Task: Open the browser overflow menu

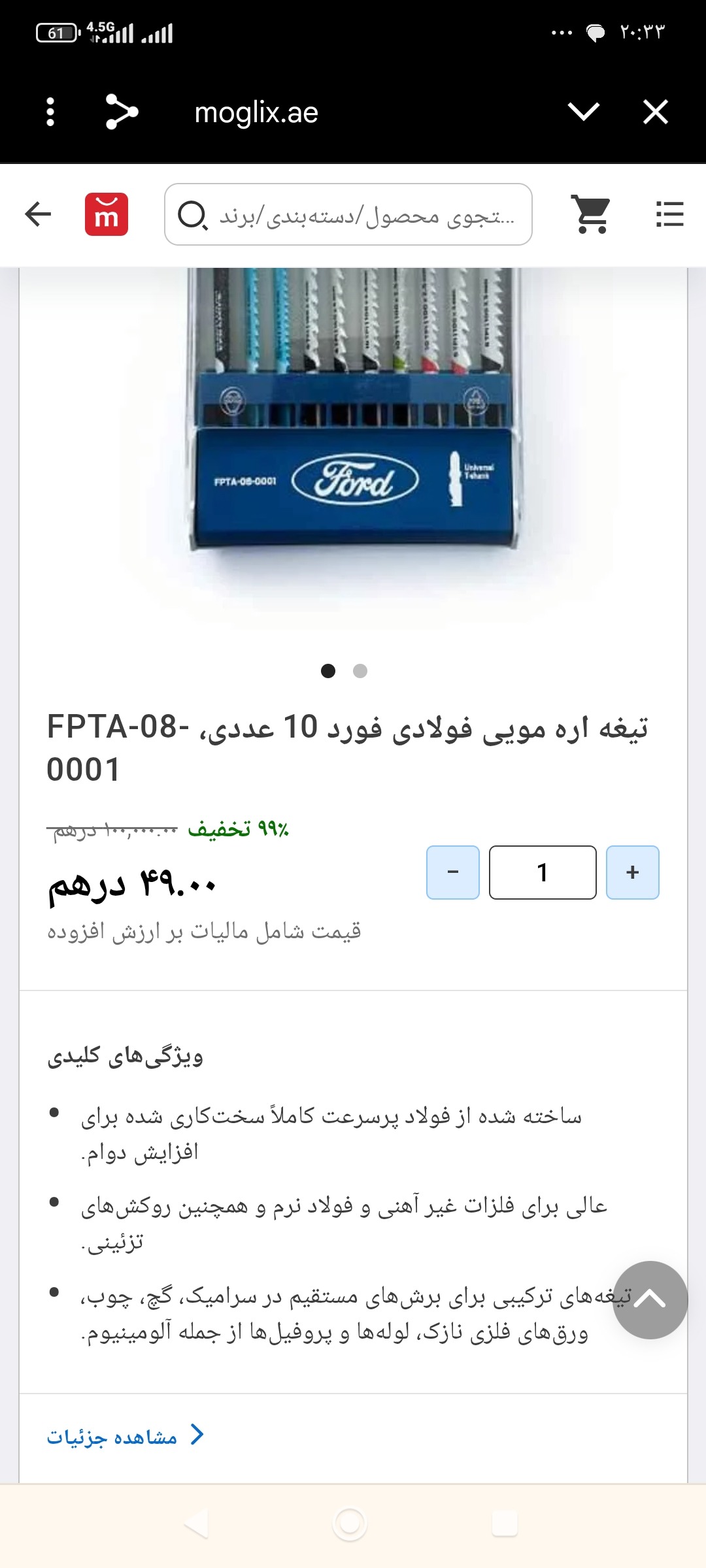Action: pyautogui.click(x=50, y=112)
